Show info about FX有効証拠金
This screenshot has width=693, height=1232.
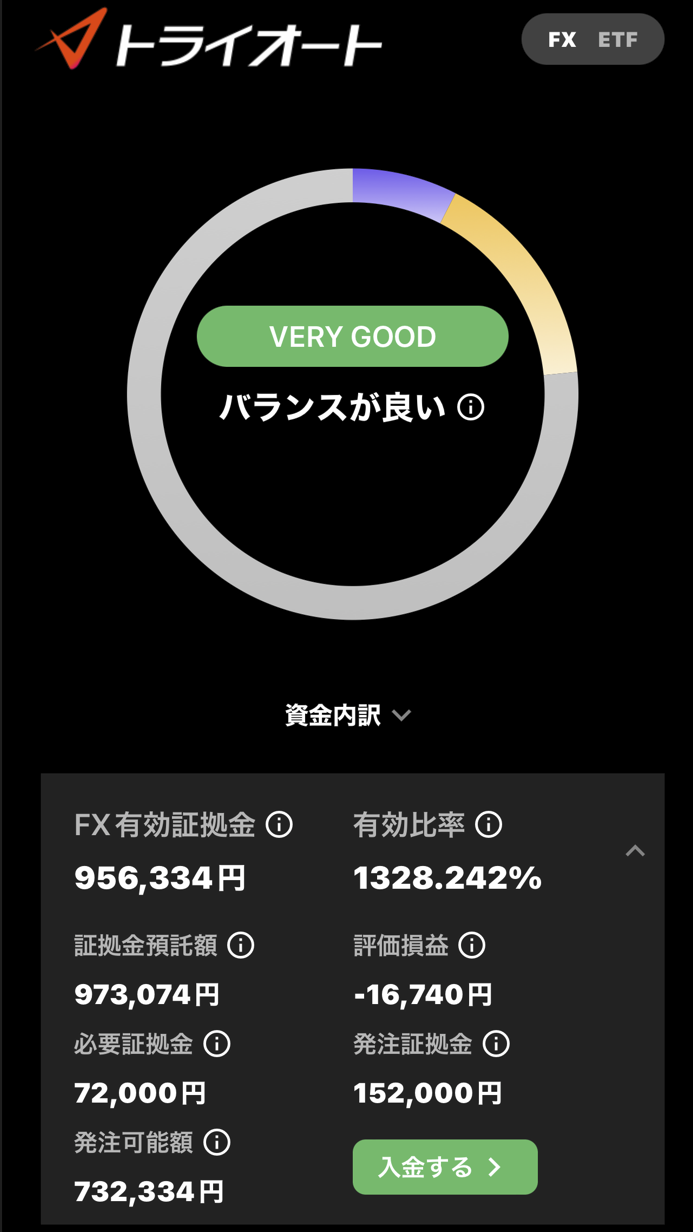[x=279, y=825]
